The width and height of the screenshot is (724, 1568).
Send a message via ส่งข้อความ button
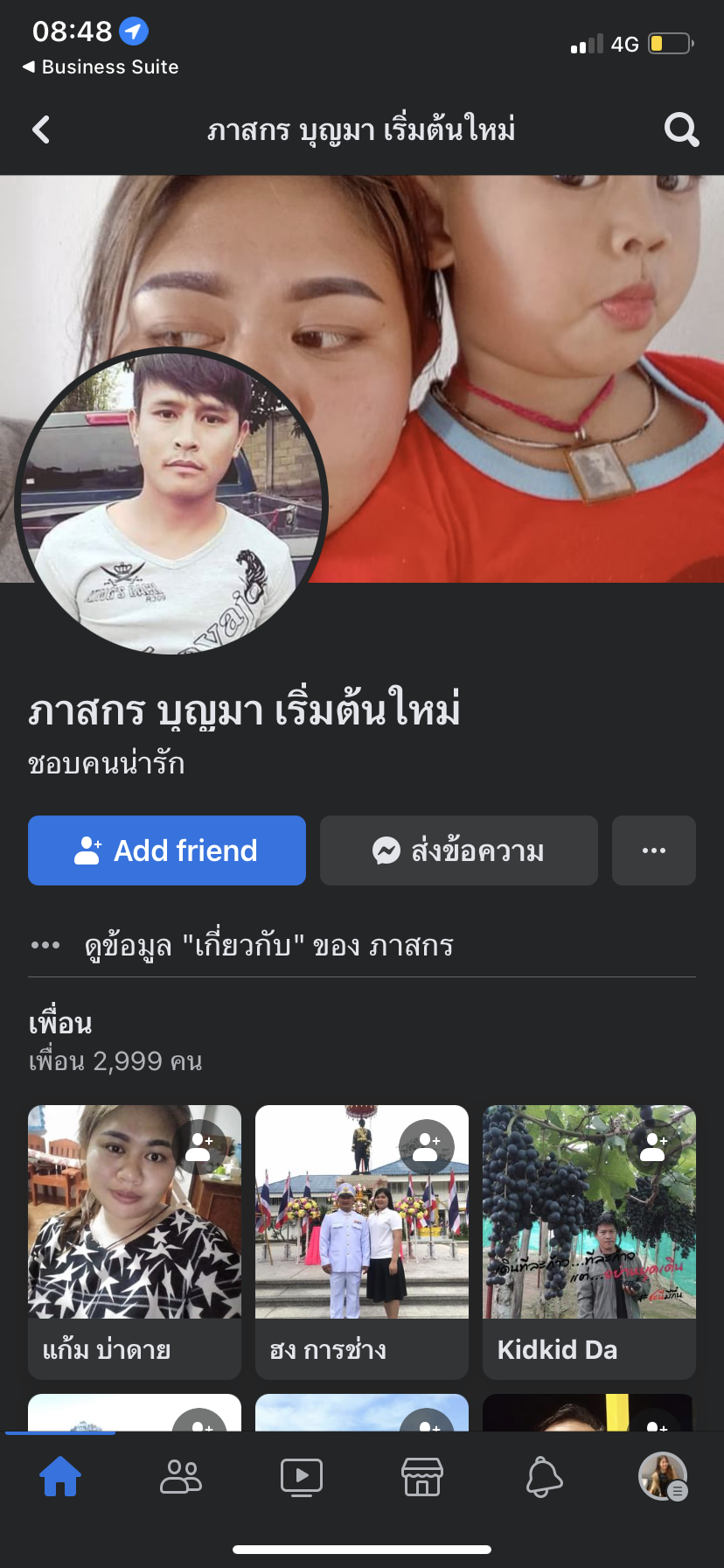(x=459, y=850)
